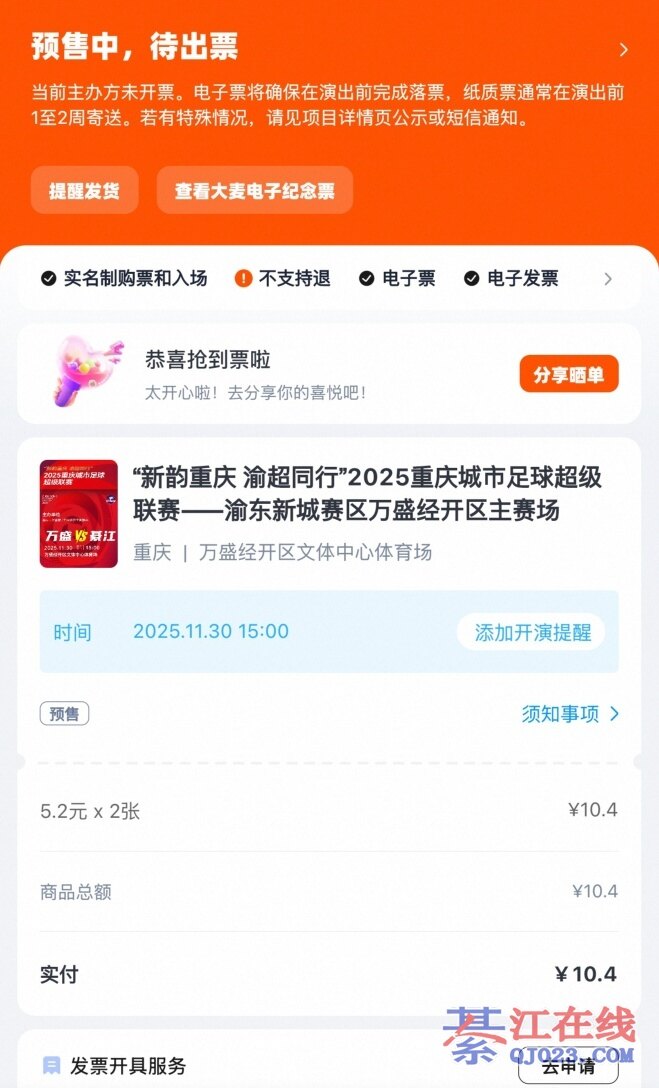This screenshot has width=659, height=1088.
Task: Open the presale status details chevron
Action: 623,50
